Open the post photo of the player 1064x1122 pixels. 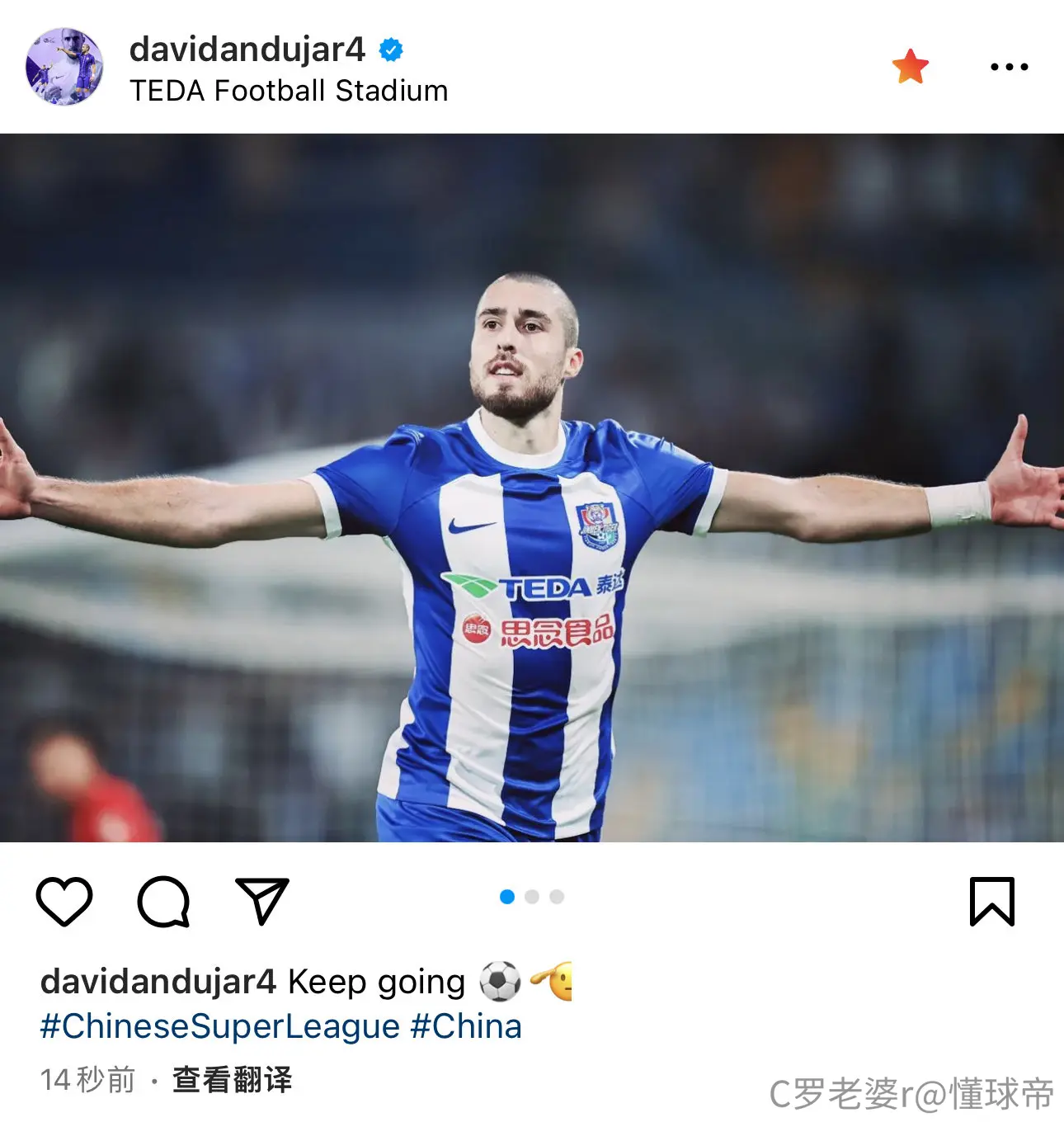(x=532, y=488)
